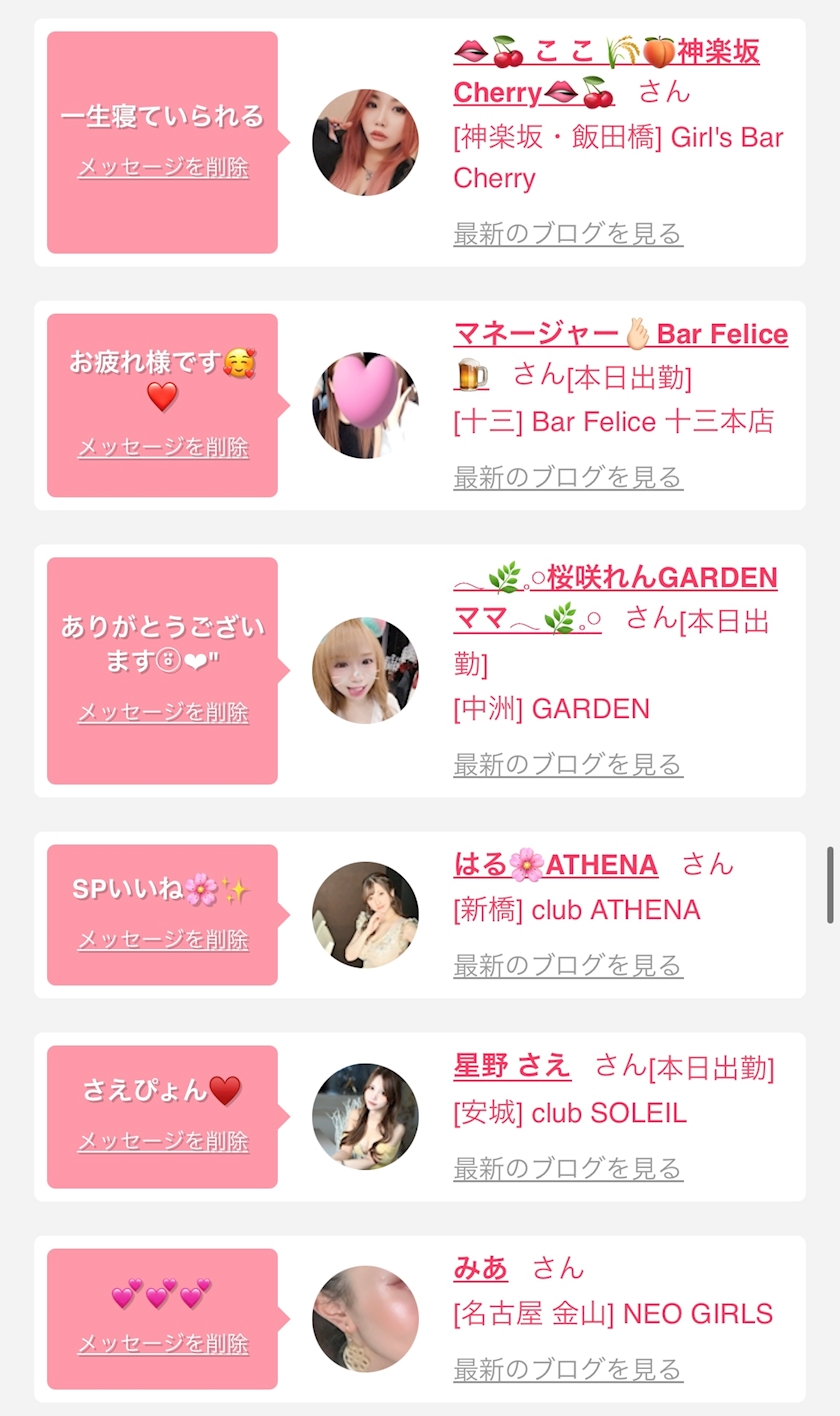Delete the three-hearts message to みあ
This screenshot has width=840, height=1416.
(163, 1344)
